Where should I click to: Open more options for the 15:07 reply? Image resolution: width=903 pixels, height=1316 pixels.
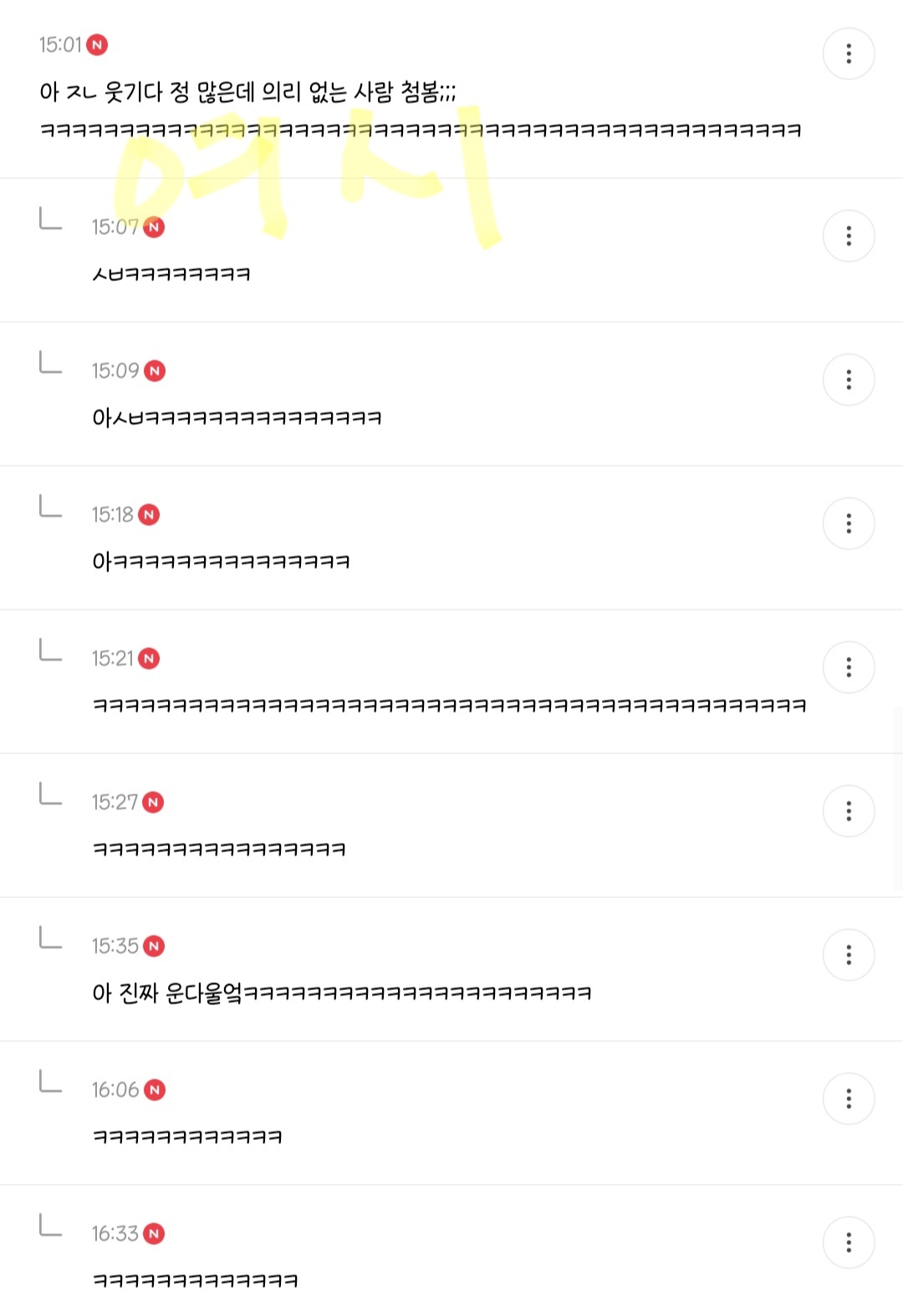pos(849,236)
